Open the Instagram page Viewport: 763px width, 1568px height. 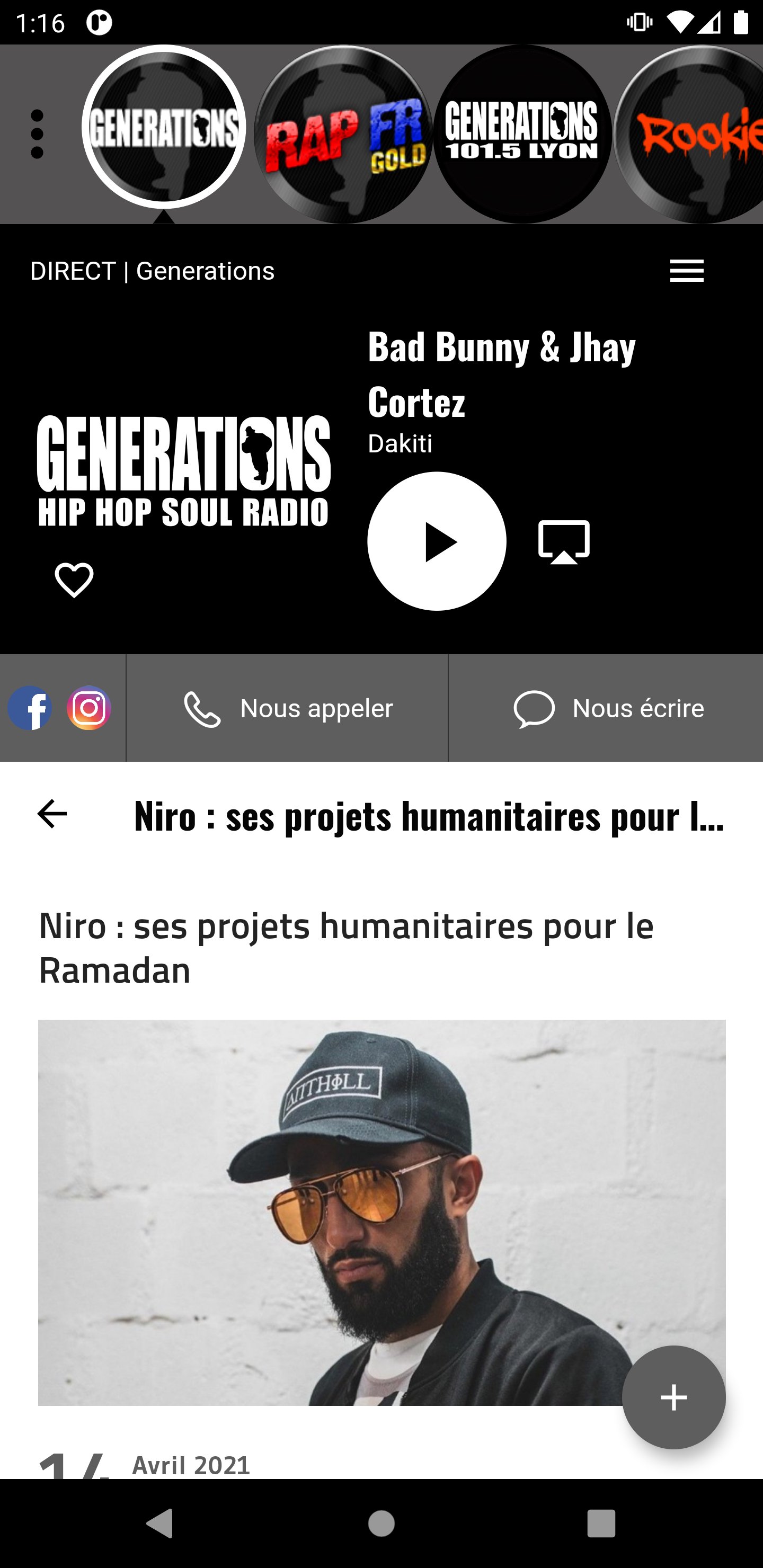pyautogui.click(x=89, y=708)
